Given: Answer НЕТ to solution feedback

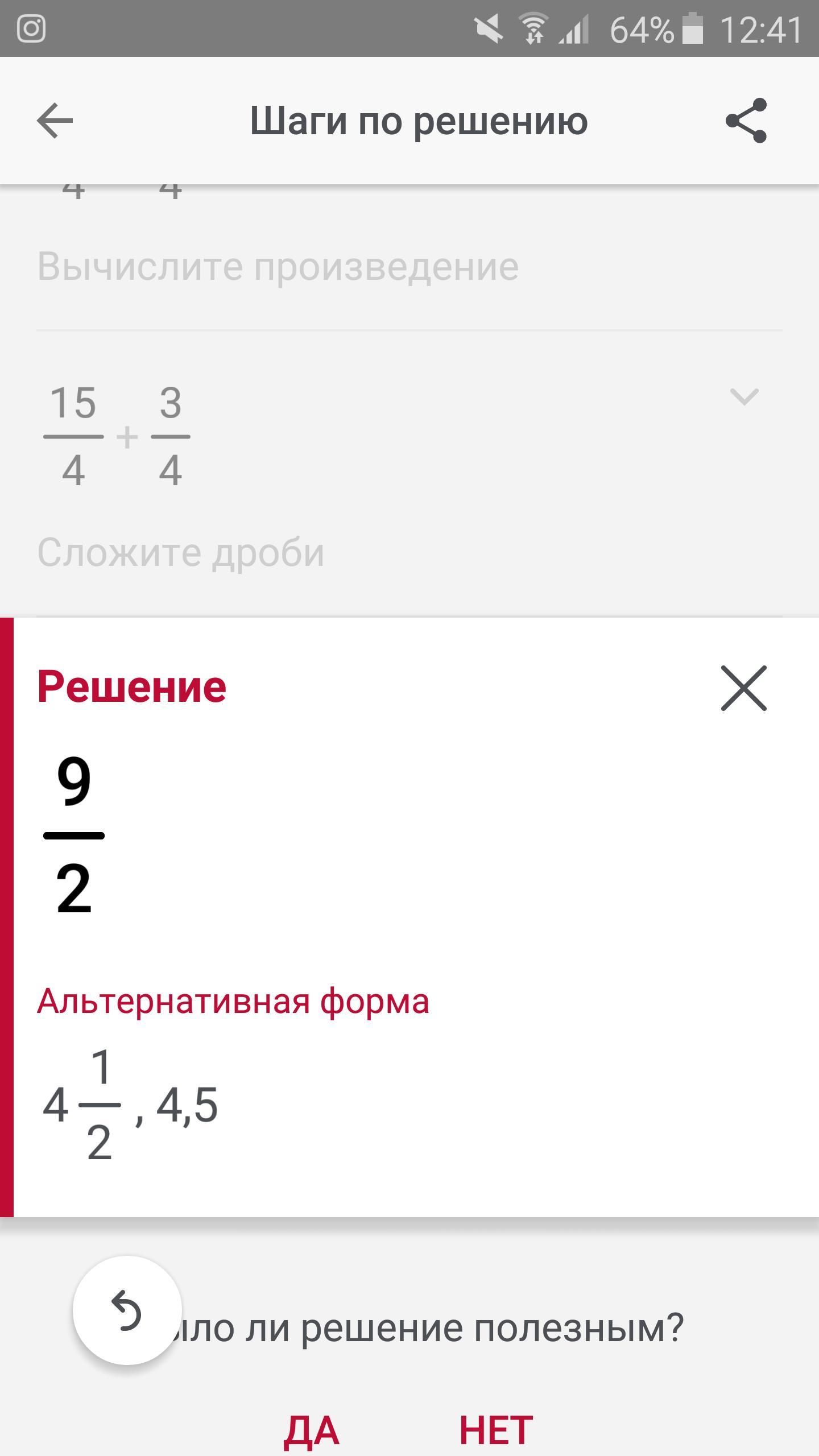Looking at the screenshot, I should 497,1430.
